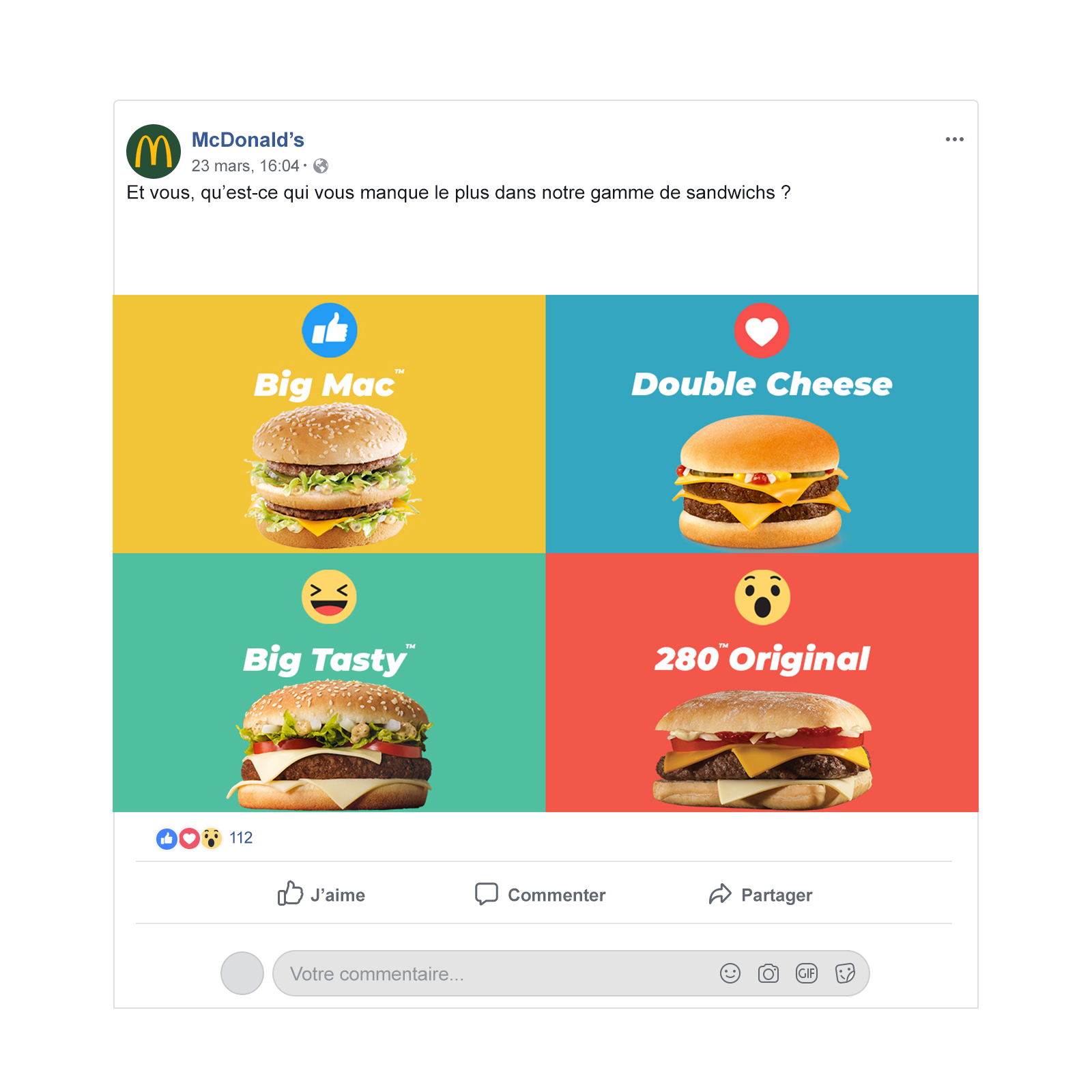Open the emoji picker in comment box
1092x1092 pixels.
coord(730,974)
